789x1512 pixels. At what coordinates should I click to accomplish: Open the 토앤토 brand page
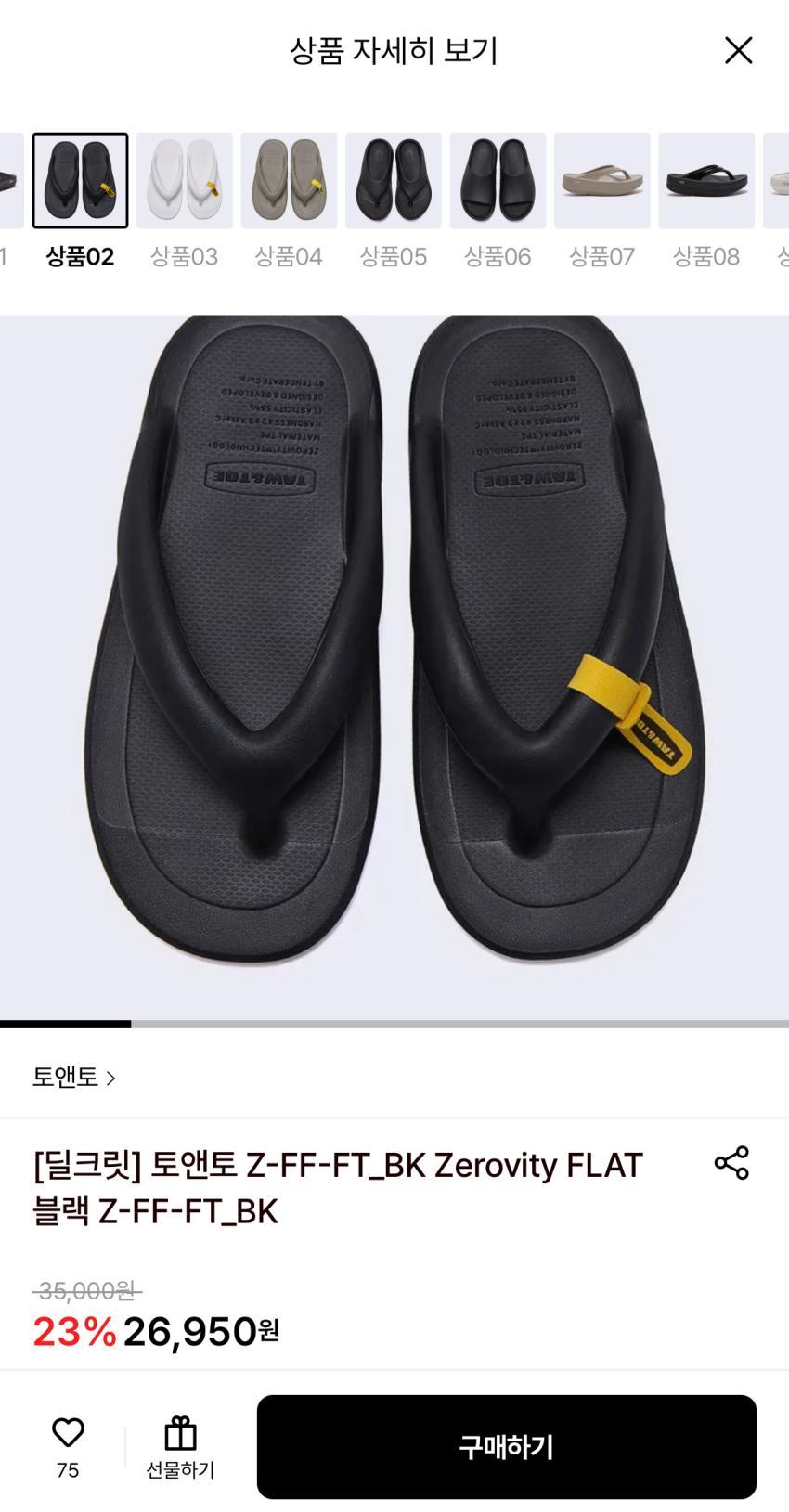74,1078
